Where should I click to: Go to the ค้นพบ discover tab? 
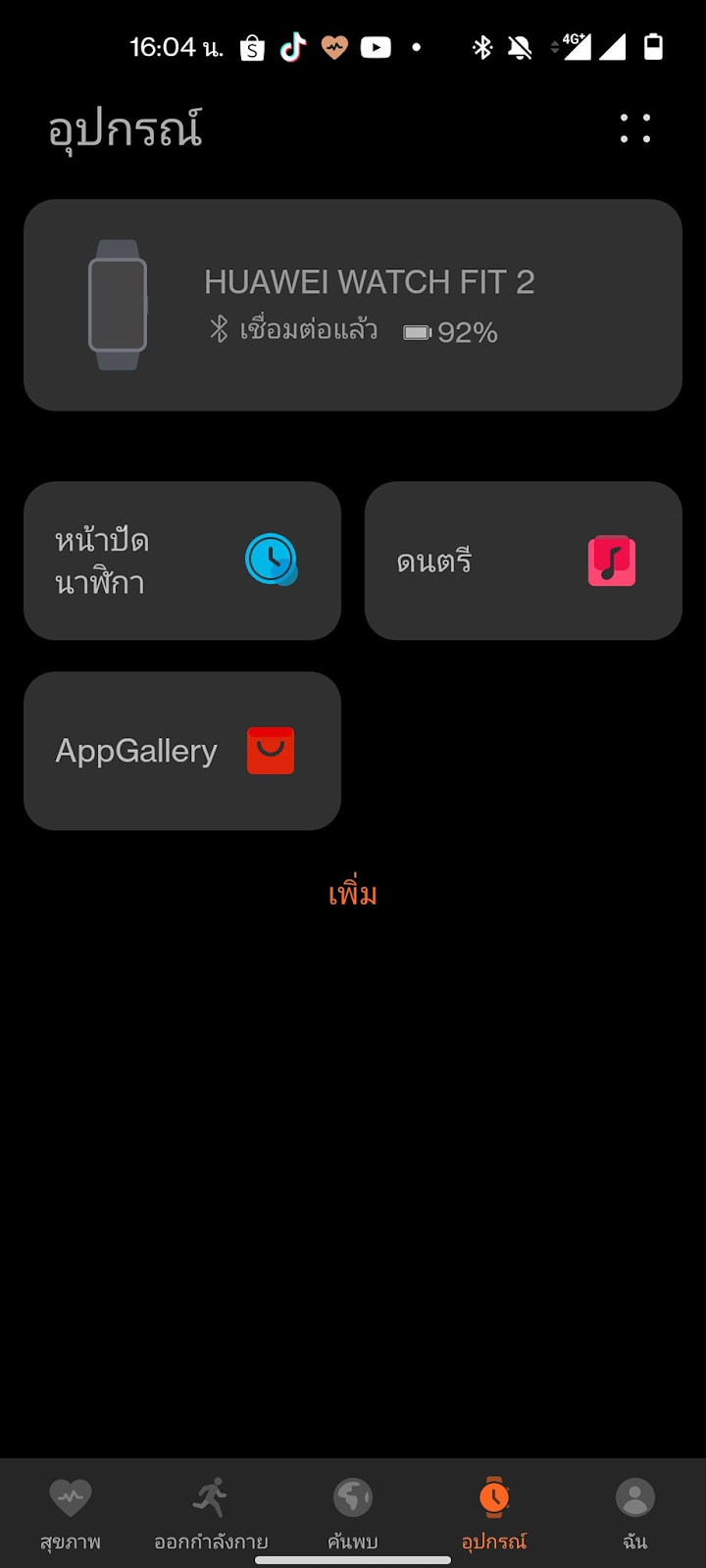(x=353, y=1512)
